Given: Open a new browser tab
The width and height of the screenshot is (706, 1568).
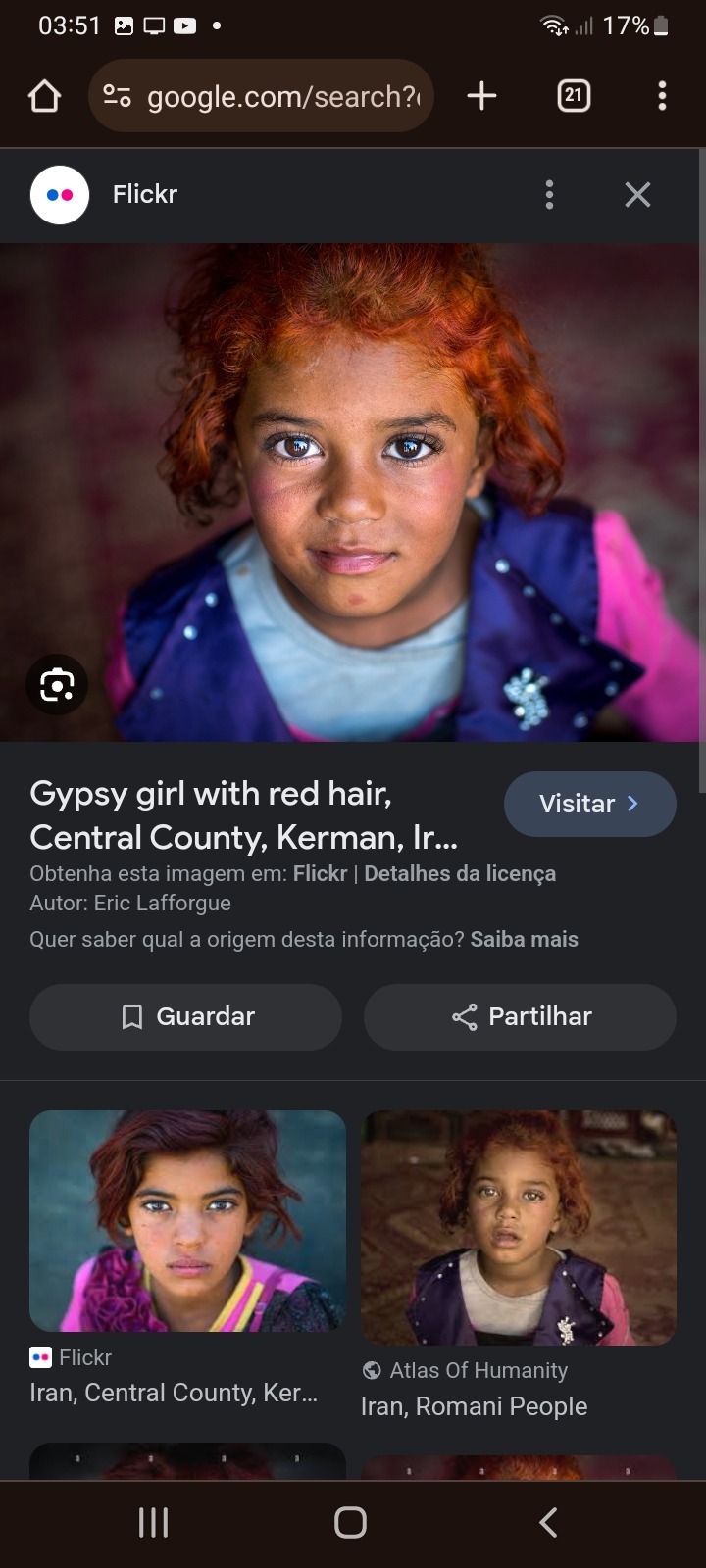Looking at the screenshot, I should [481, 96].
